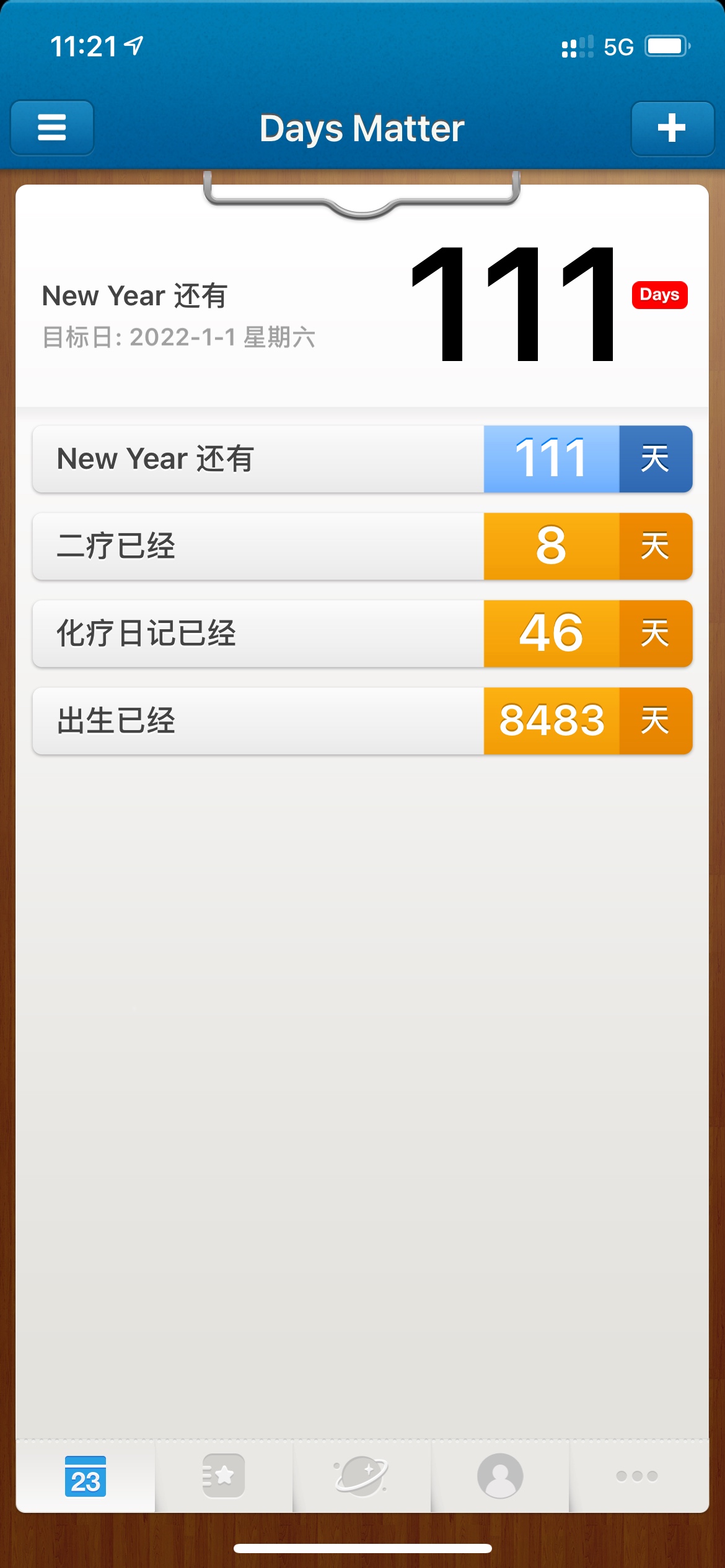Open the profile tab

(x=500, y=1476)
